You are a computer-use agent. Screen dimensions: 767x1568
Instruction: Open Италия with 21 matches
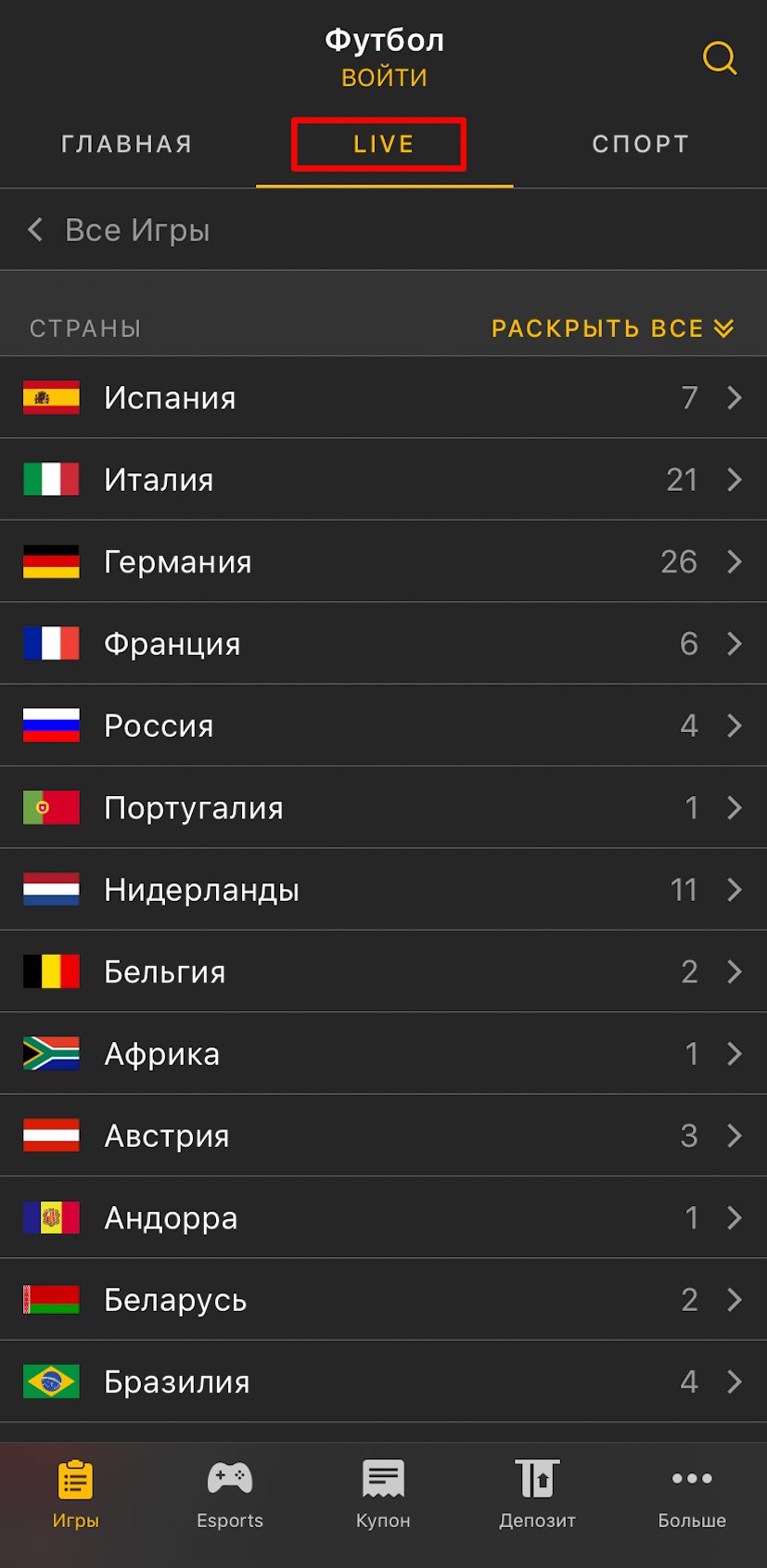point(383,480)
